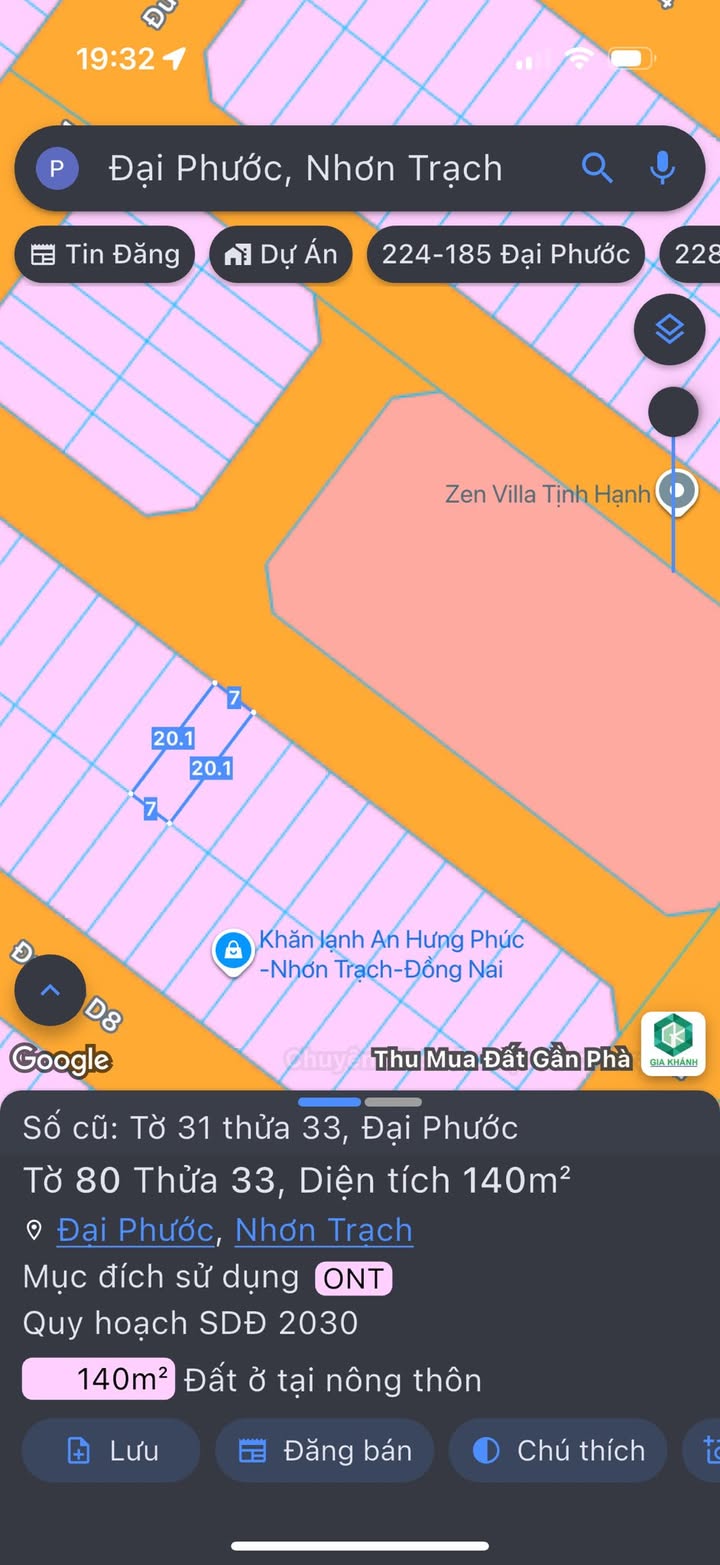Open Chú thích legend

click(x=558, y=1450)
